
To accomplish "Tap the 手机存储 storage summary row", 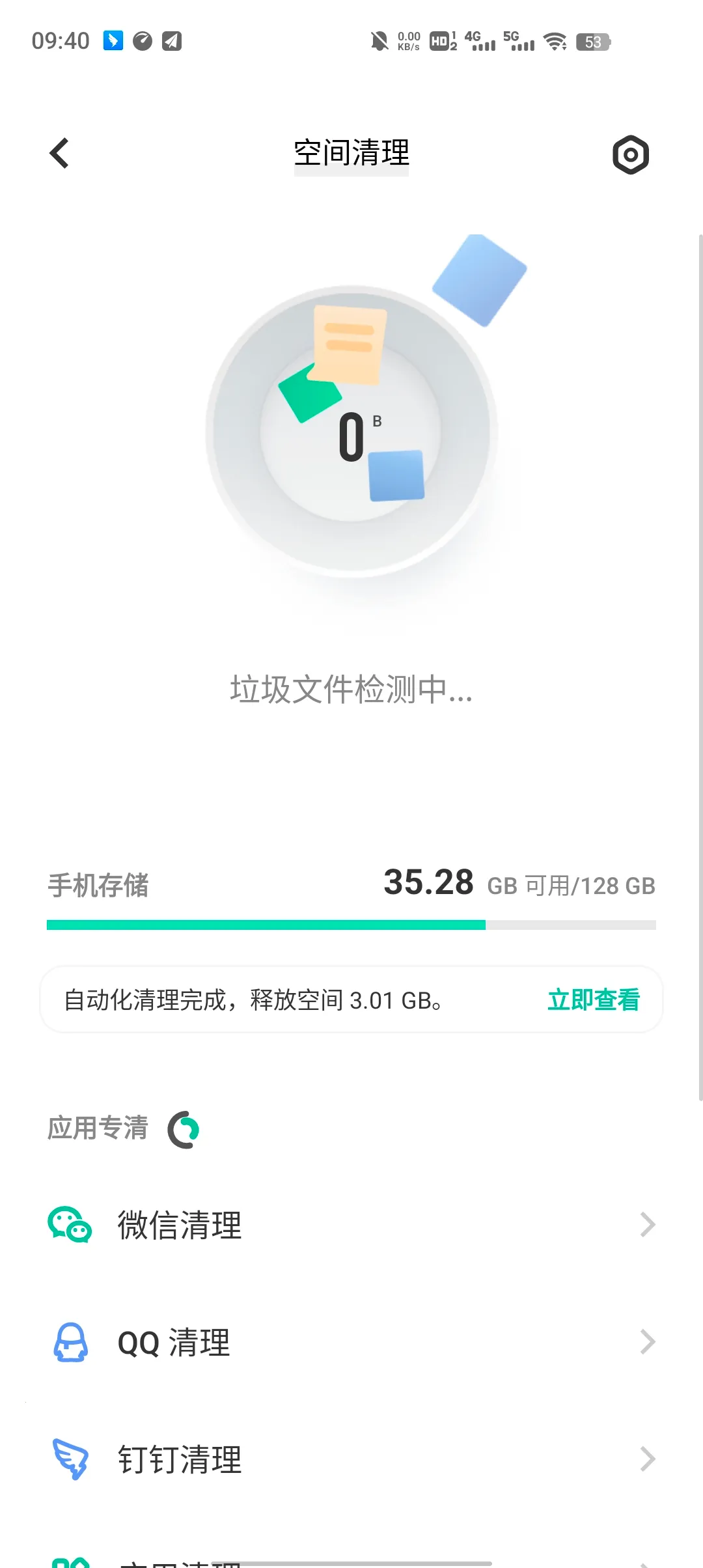I will [x=351, y=884].
